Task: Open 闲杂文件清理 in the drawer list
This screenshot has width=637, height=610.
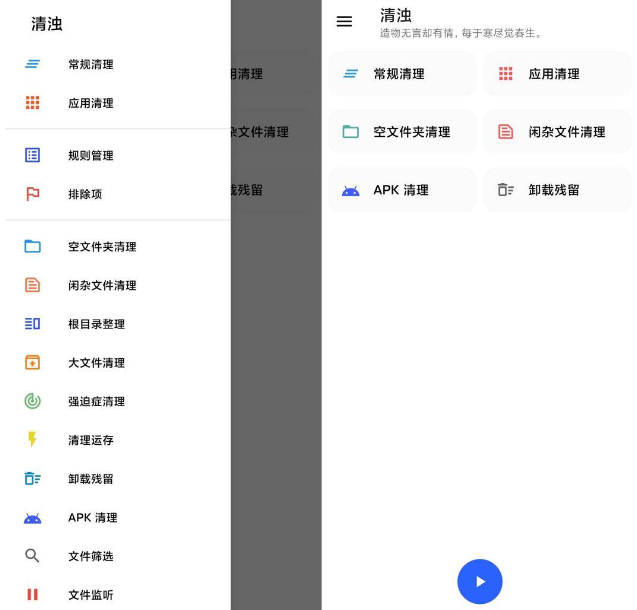Action: click(102, 286)
